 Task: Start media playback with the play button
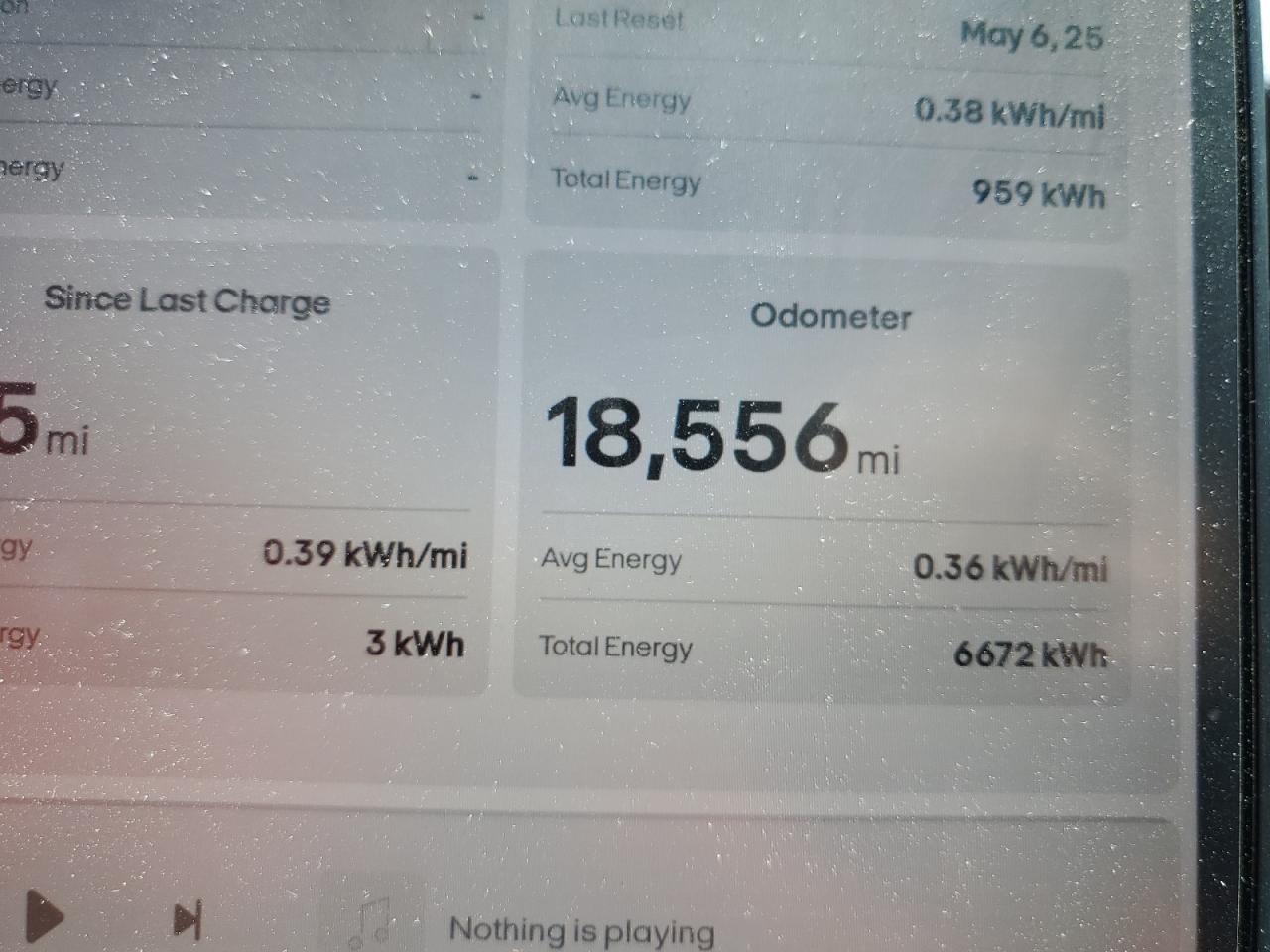(42, 917)
